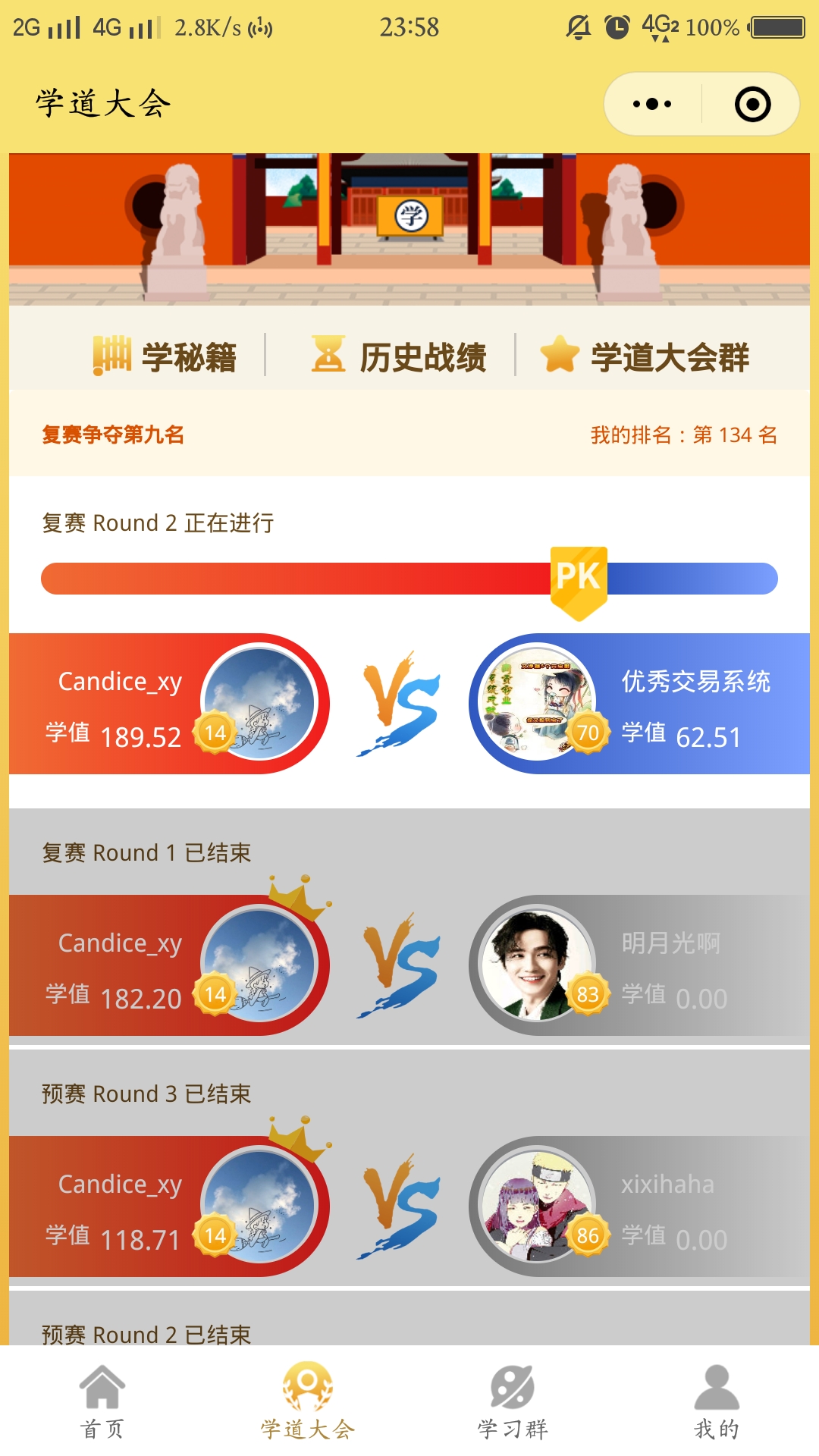The image size is (819, 1456).
Task: Close the mini program via circle icon
Action: pos(752,104)
